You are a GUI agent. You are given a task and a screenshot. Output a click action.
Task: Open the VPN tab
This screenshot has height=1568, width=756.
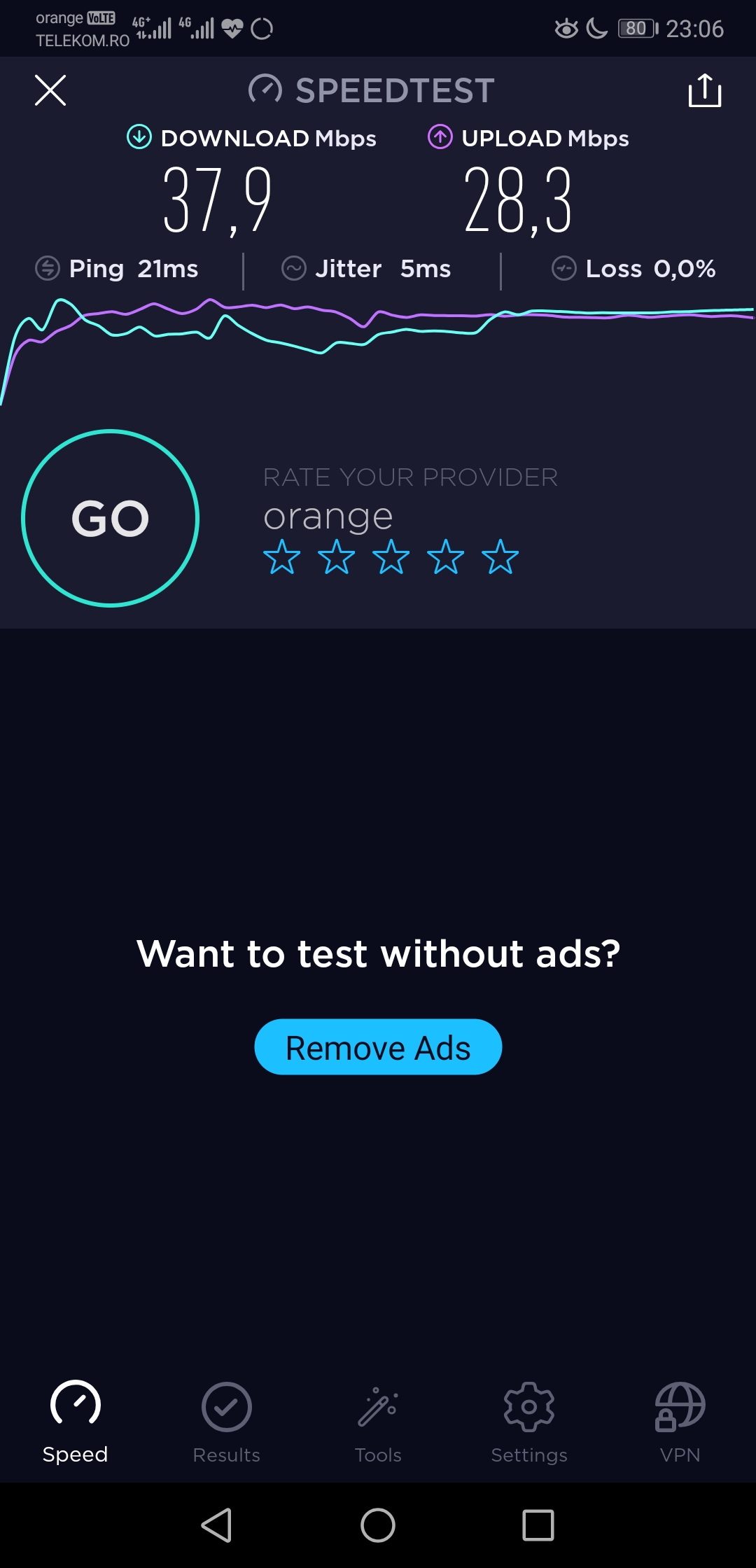(x=680, y=1422)
